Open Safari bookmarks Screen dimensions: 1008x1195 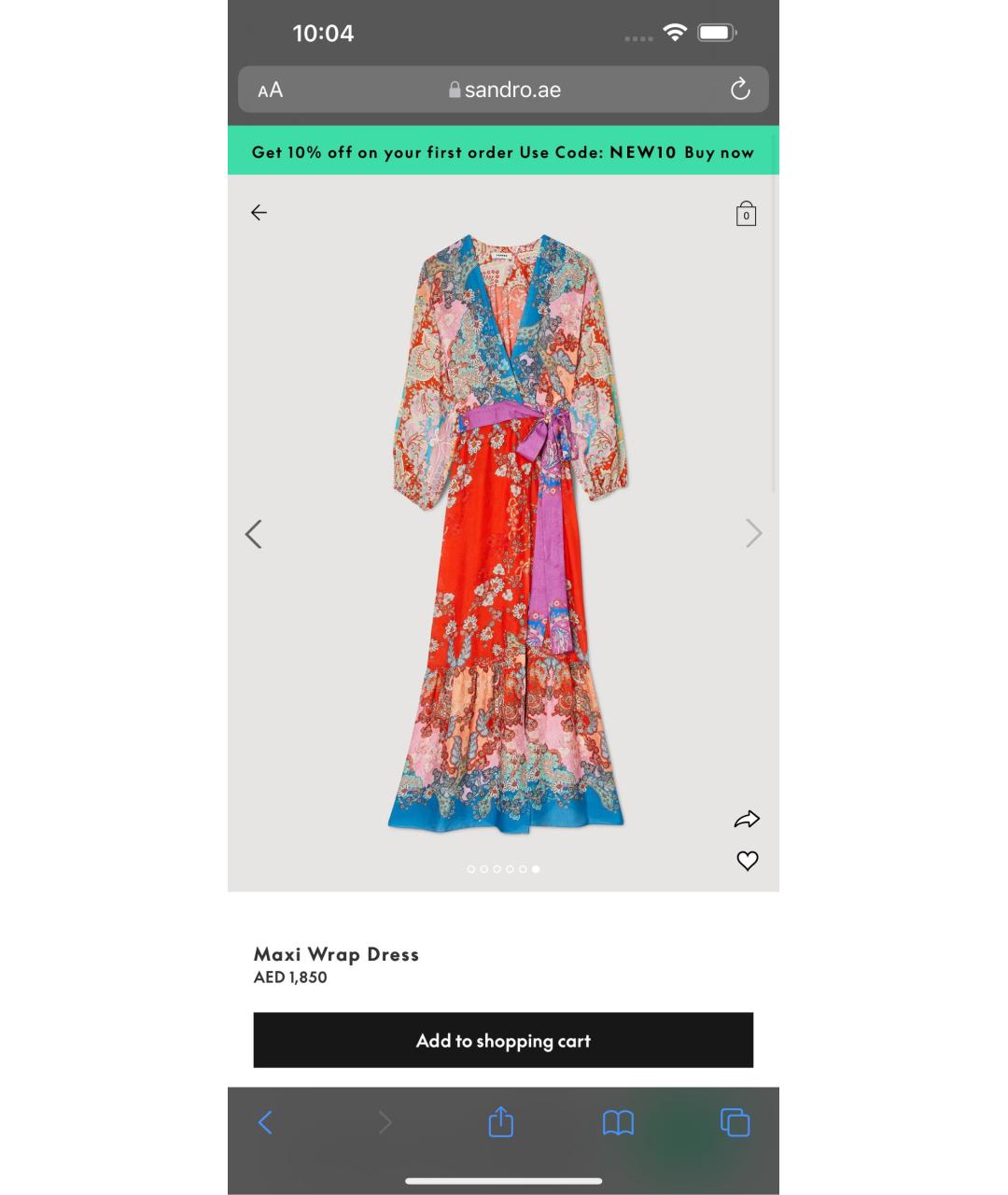point(618,1122)
